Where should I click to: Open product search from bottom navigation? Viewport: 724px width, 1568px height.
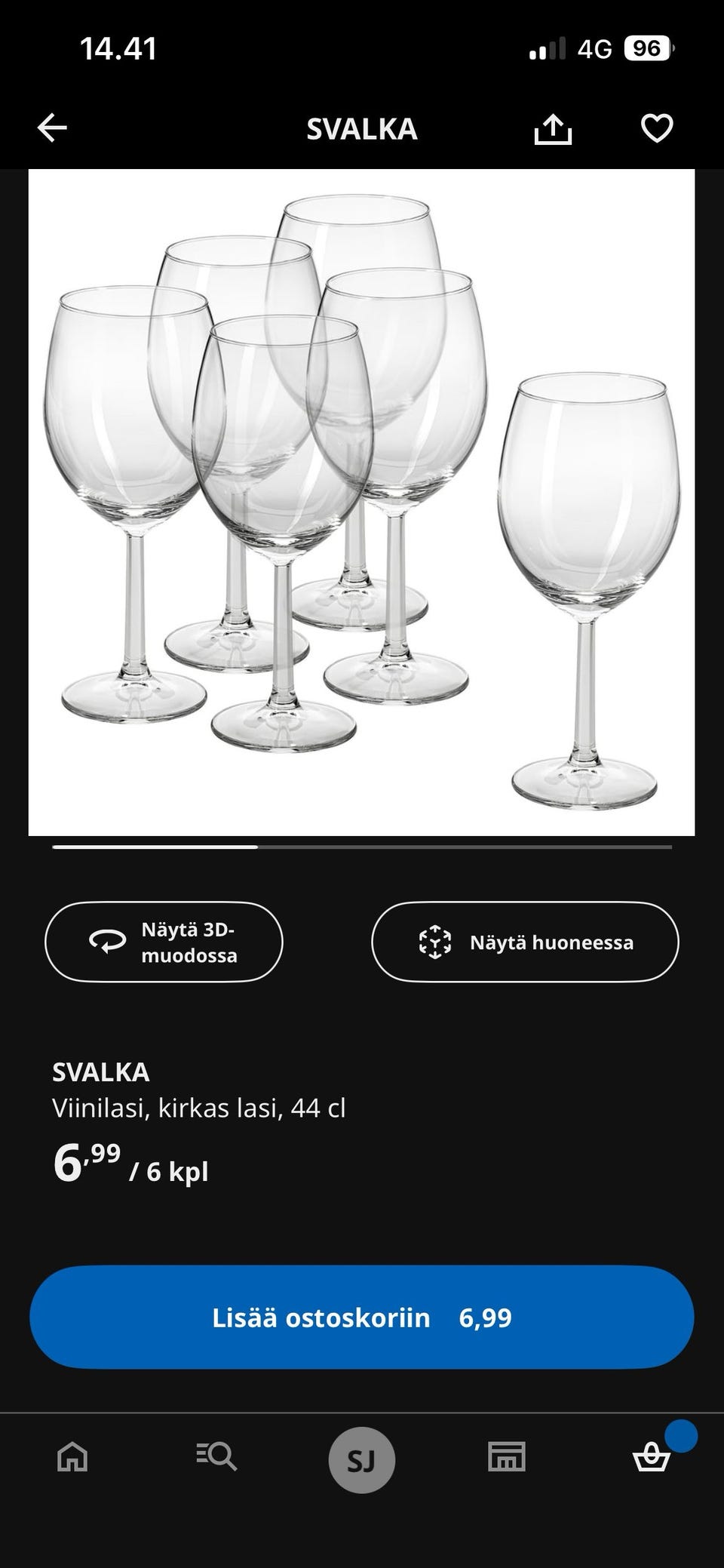pos(216,1458)
